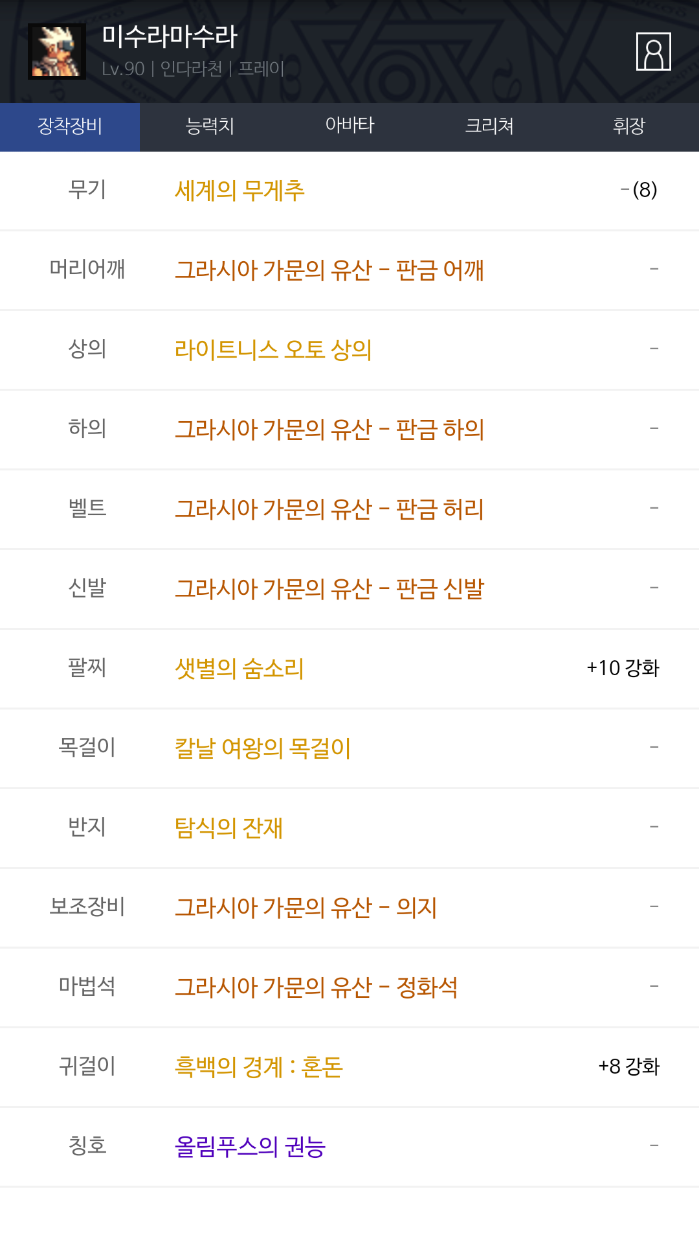Open necklace 칼날 여왕의 목걸이
The height and width of the screenshot is (1244, 699).
[x=263, y=748]
